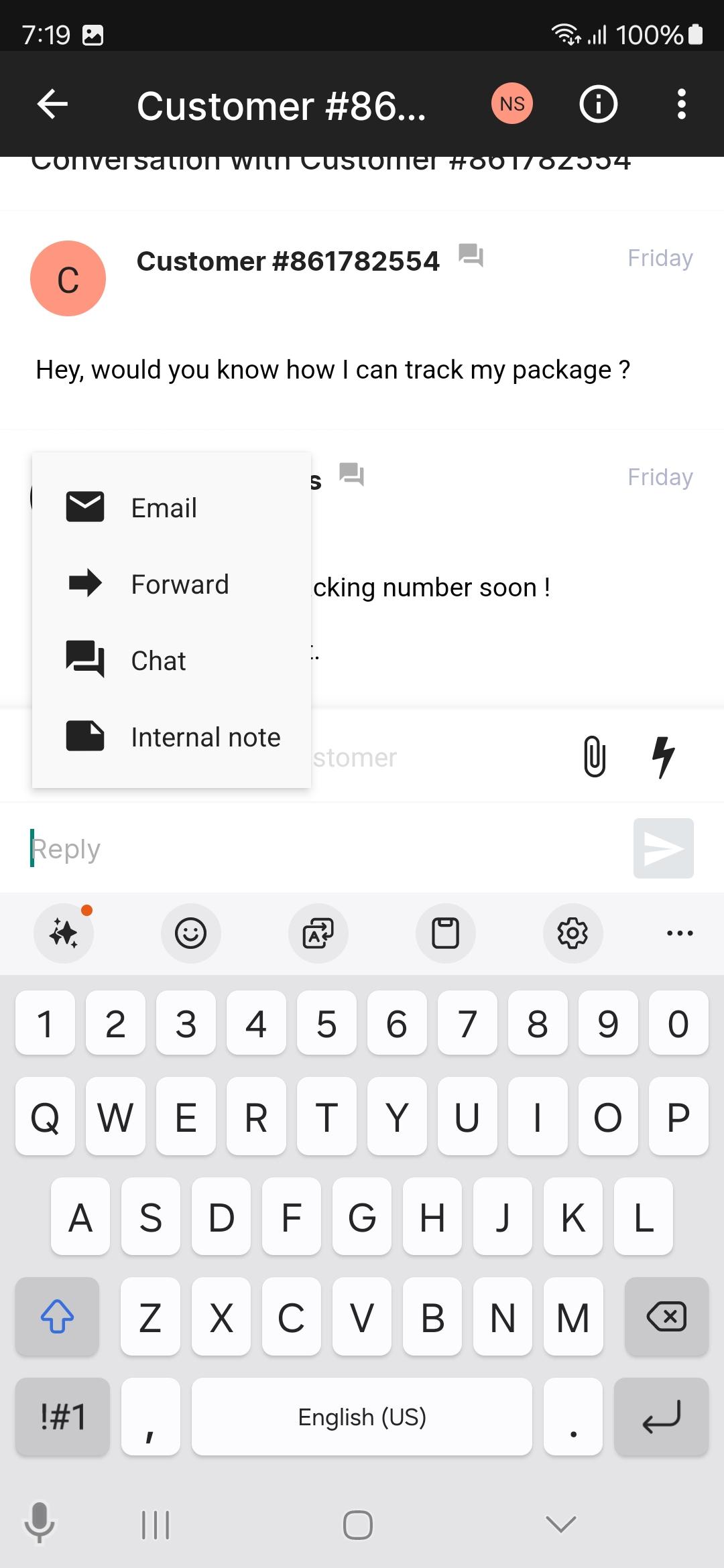Select Email as reply channel
This screenshot has height=1568, width=724.
tap(172, 507)
